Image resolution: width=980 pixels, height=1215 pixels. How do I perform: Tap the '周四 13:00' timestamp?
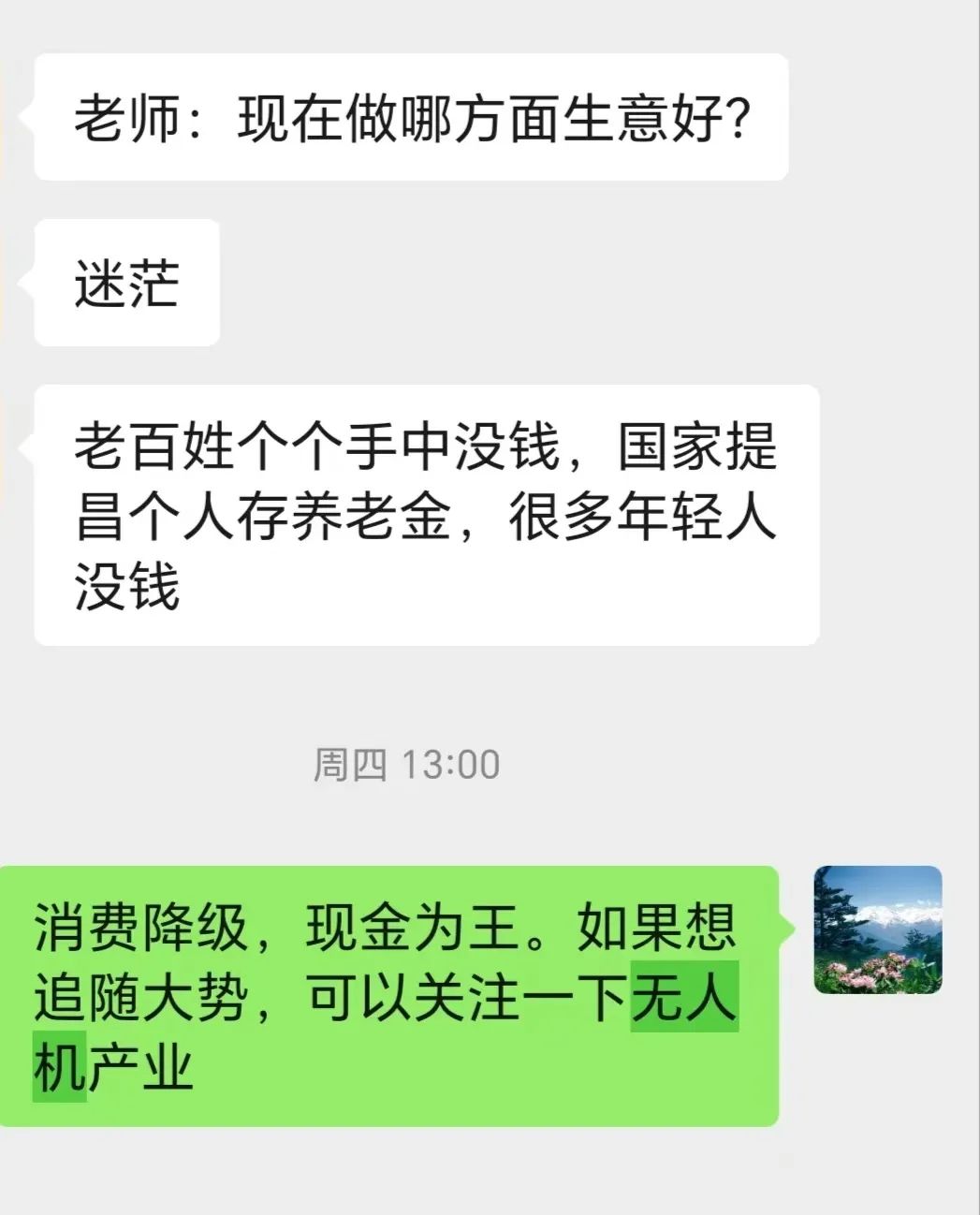click(407, 763)
